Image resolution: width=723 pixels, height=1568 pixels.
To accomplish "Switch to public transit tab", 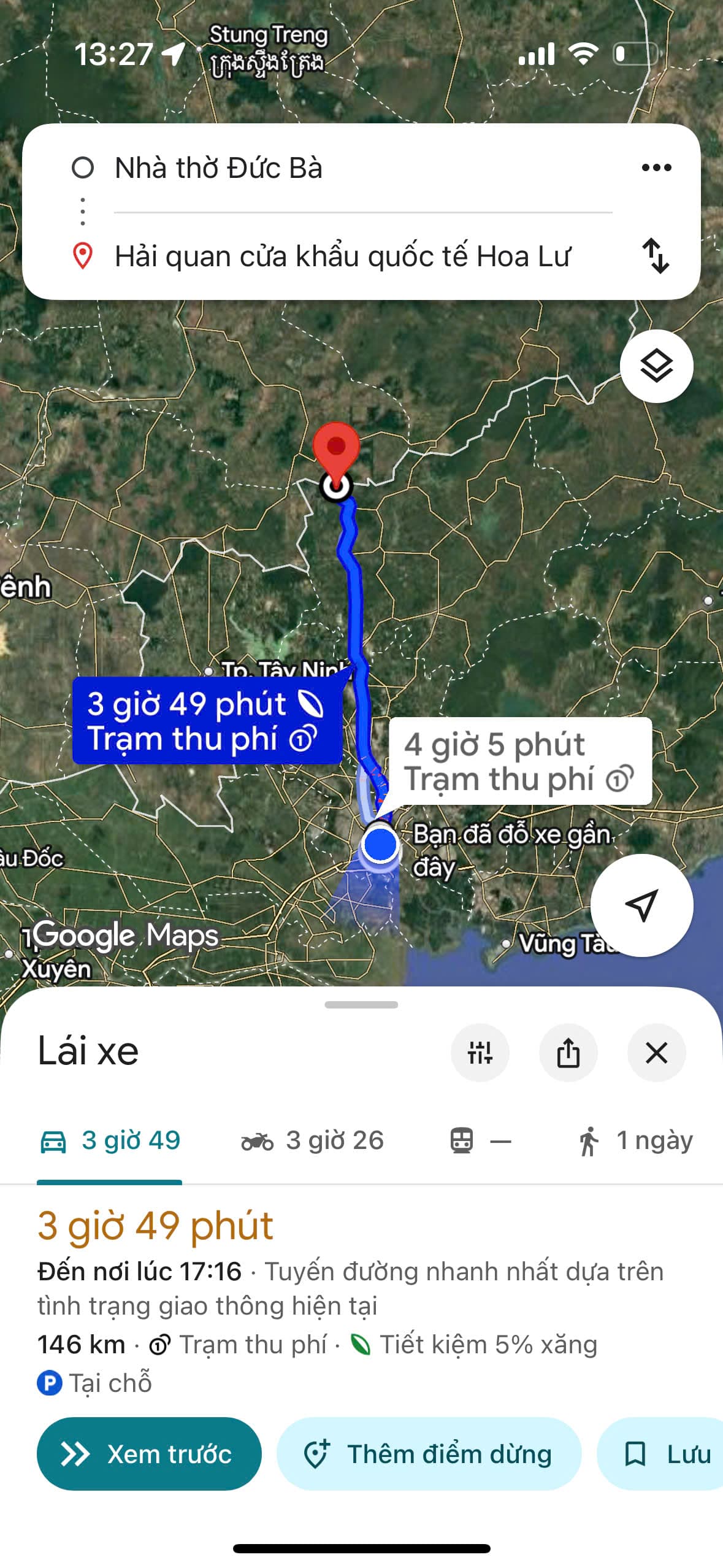I will pyautogui.click(x=480, y=1141).
